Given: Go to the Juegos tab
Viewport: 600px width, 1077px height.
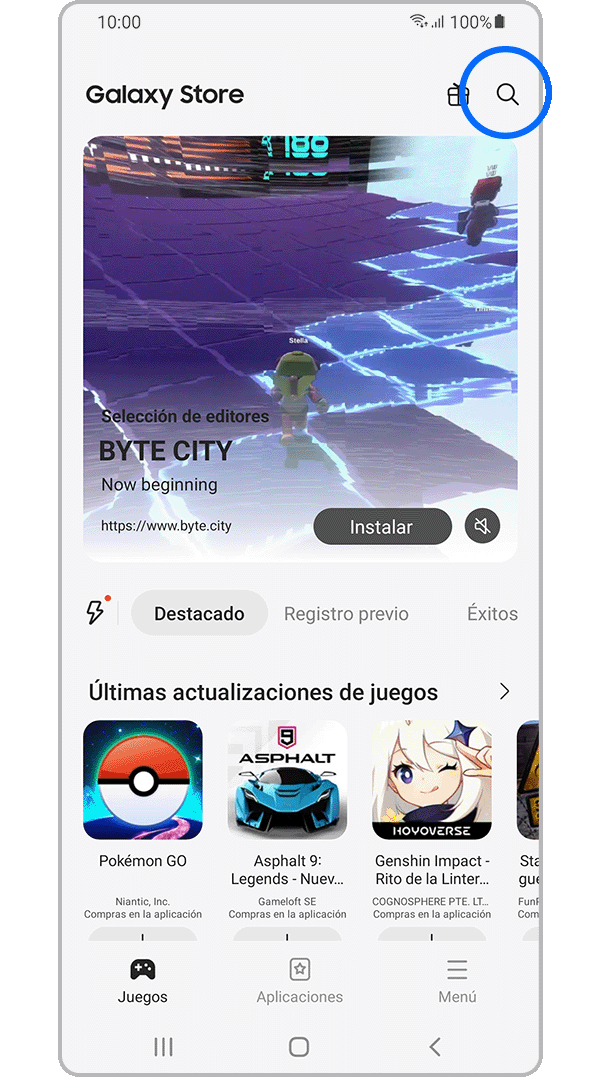Looking at the screenshot, I should pyautogui.click(x=143, y=981).
